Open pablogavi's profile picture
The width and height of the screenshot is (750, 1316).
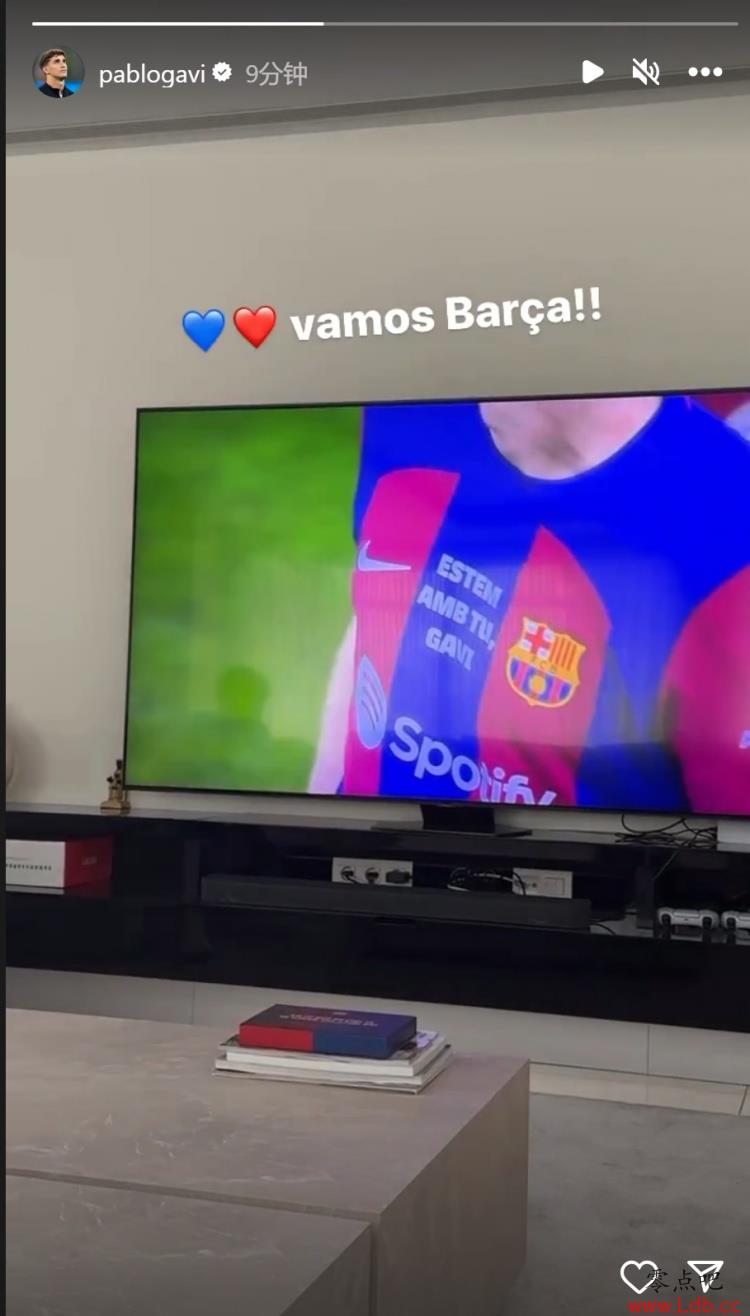pyautogui.click(x=58, y=72)
